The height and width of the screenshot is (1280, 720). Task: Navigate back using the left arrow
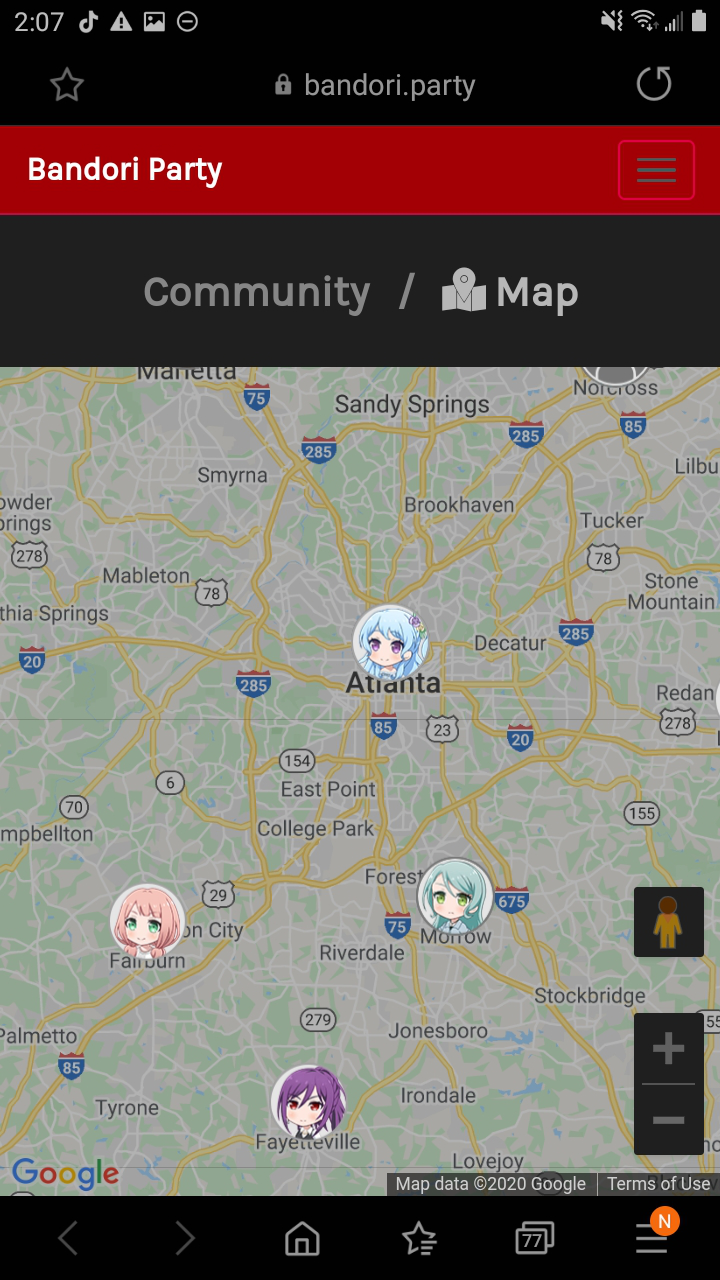pyautogui.click(x=67, y=1238)
